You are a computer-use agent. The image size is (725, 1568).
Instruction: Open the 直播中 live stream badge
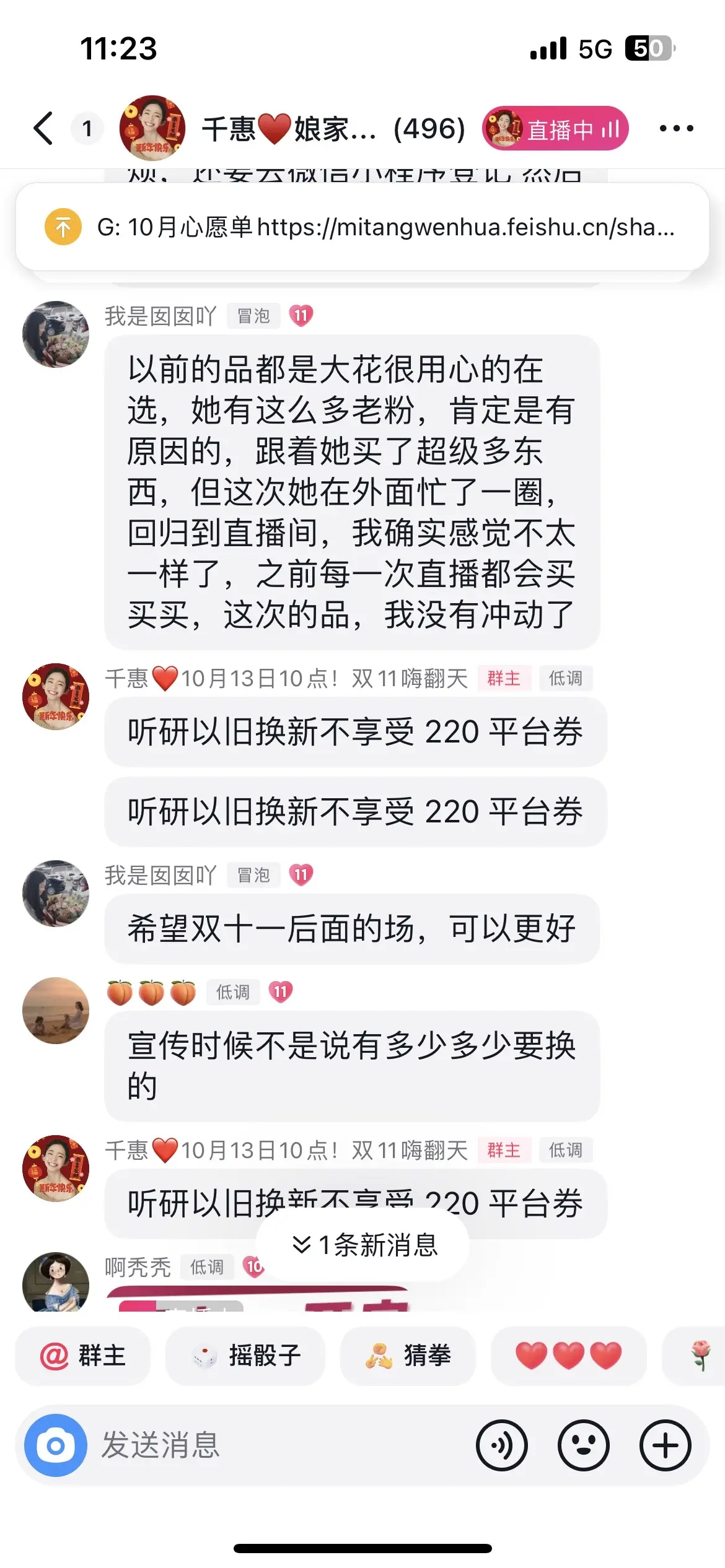(555, 129)
